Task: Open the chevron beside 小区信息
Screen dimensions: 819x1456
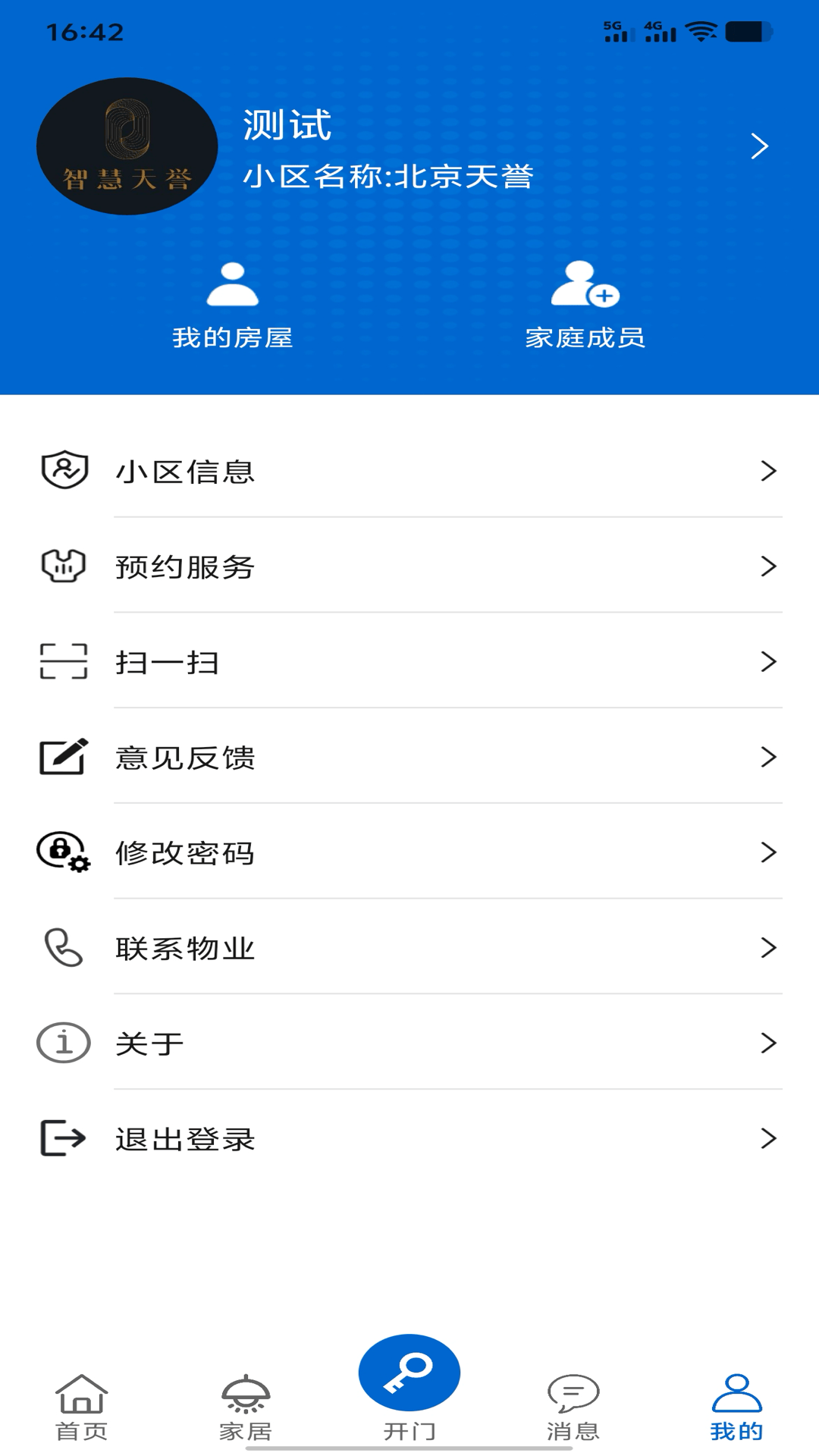Action: coord(769,472)
